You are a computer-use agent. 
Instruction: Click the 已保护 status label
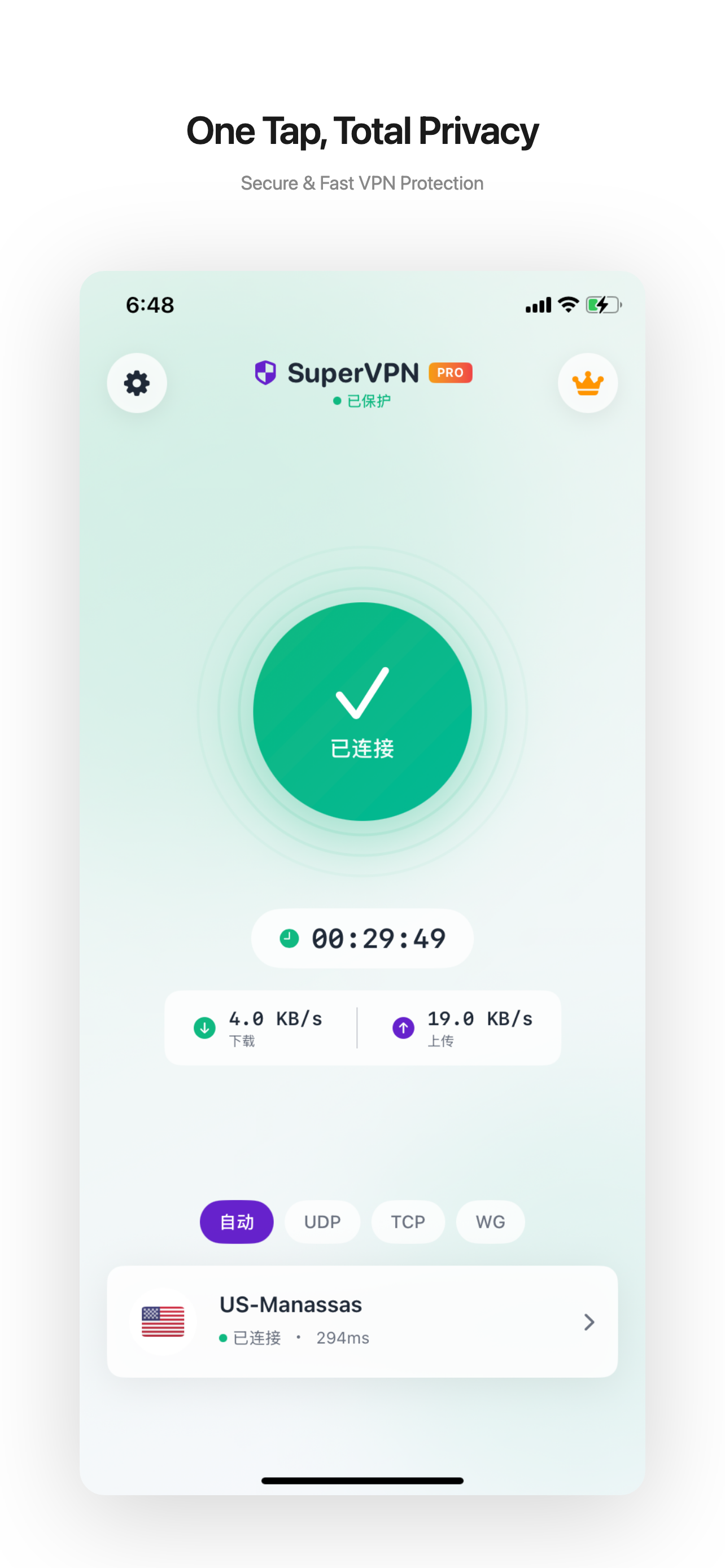click(x=366, y=400)
